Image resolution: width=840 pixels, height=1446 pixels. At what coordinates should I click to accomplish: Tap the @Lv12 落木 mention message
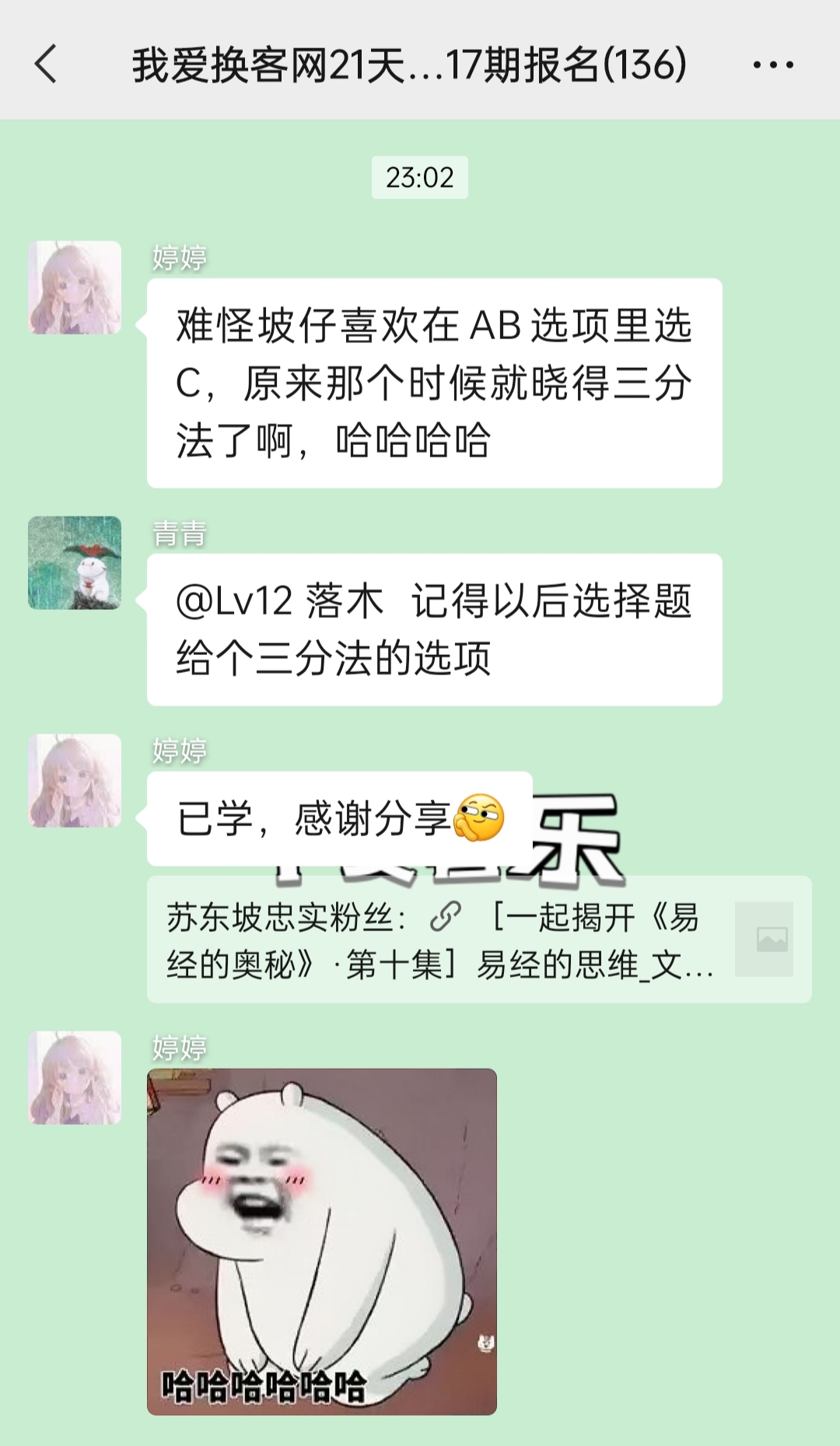coord(433,629)
